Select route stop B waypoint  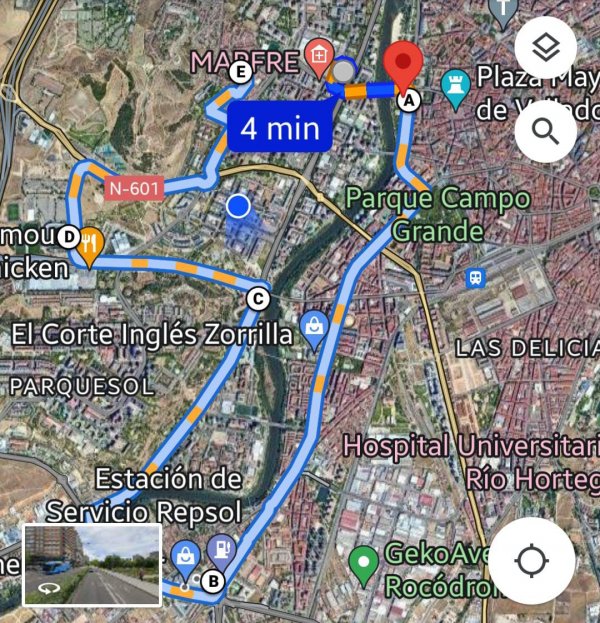click(212, 579)
